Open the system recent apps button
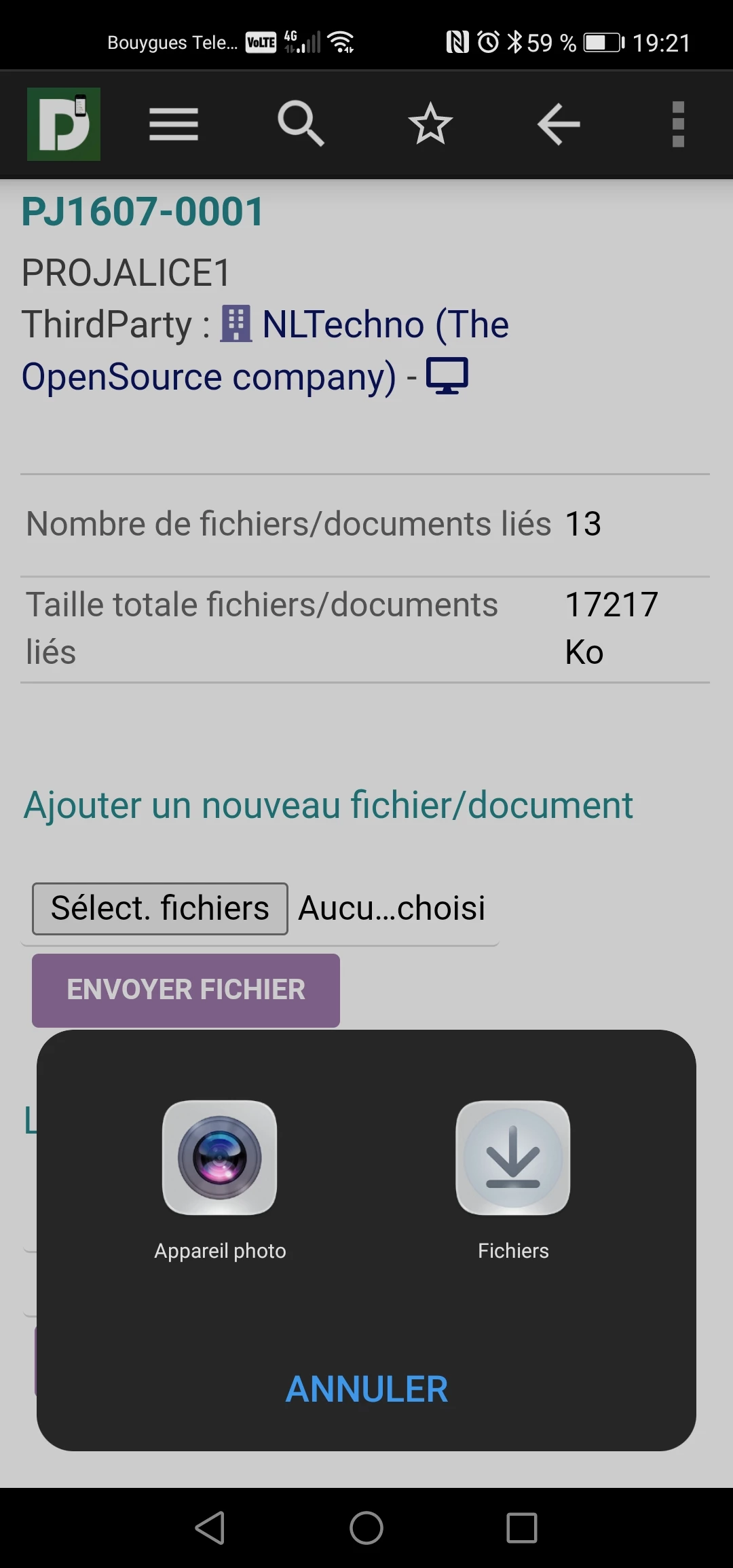Image resolution: width=733 pixels, height=1568 pixels. [x=521, y=1528]
